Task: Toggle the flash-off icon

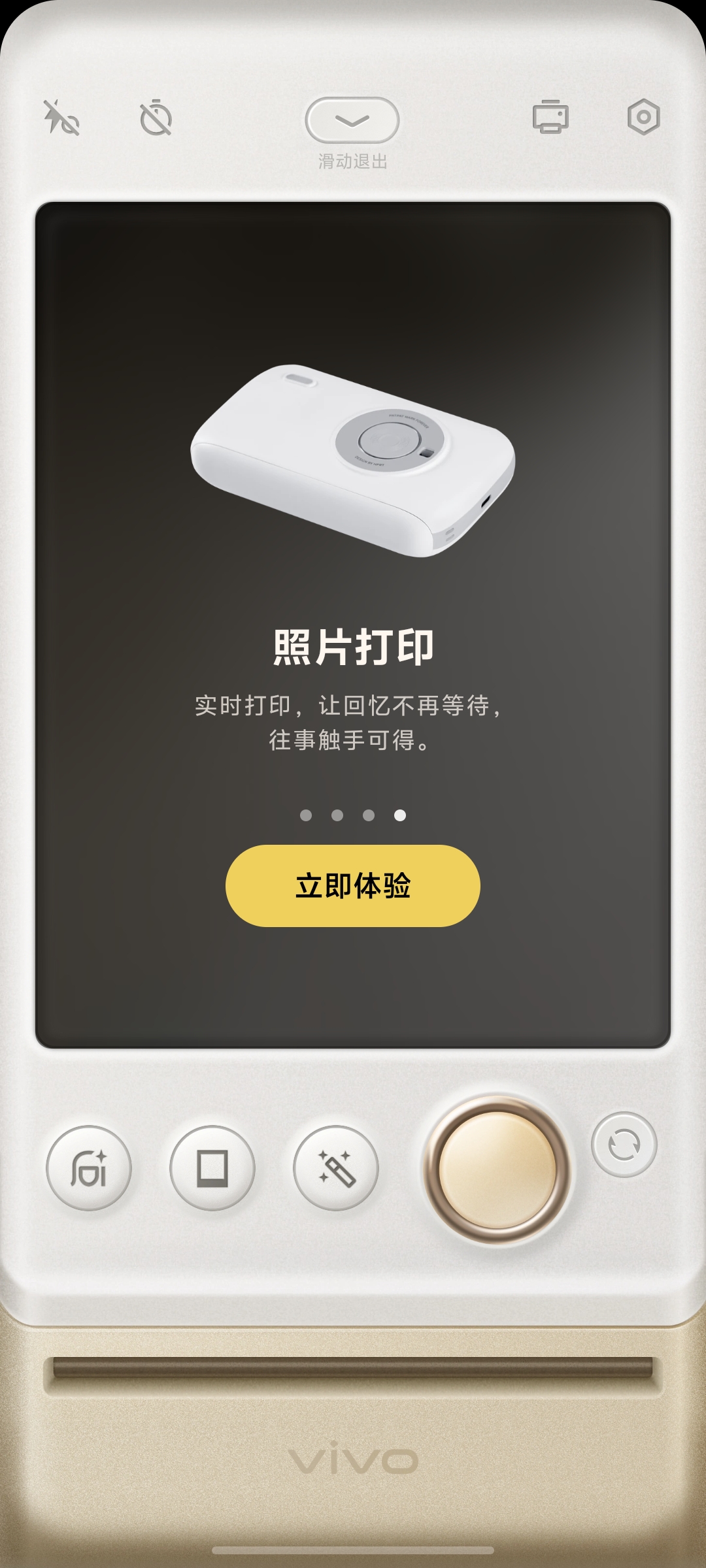Action: click(61, 118)
